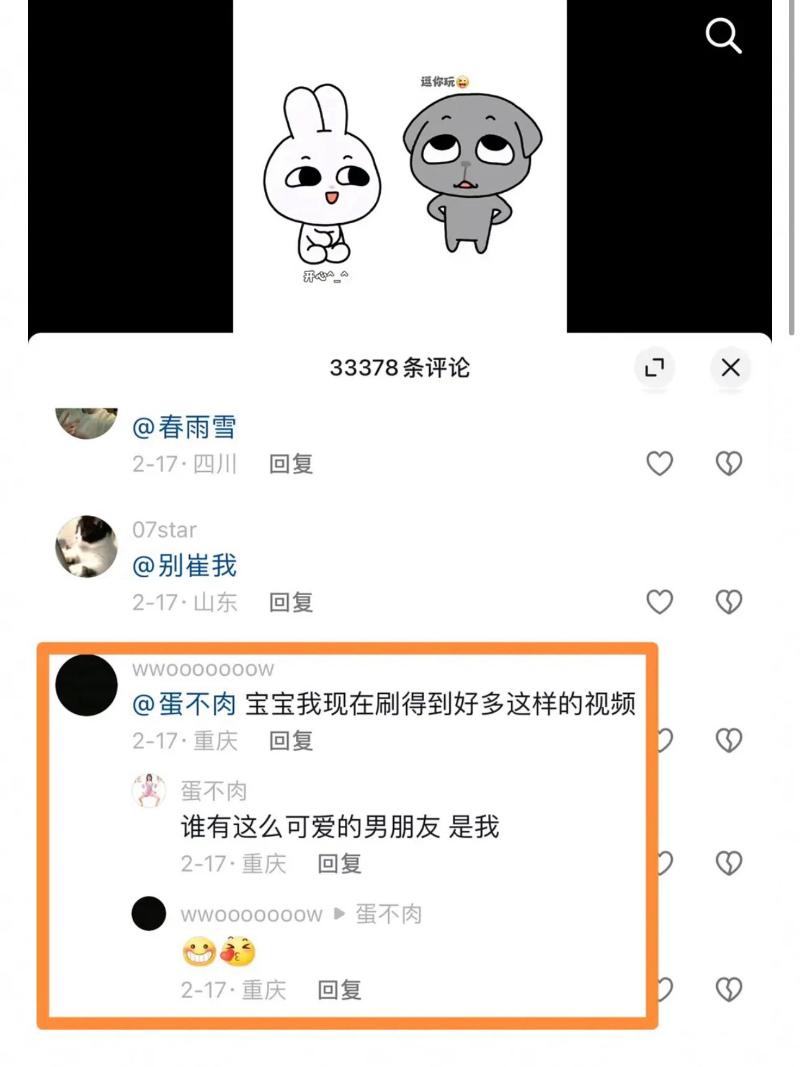800x1067 pixels.
Task: Dislike wwooooooow's comment about 视频
Action: coord(729,741)
